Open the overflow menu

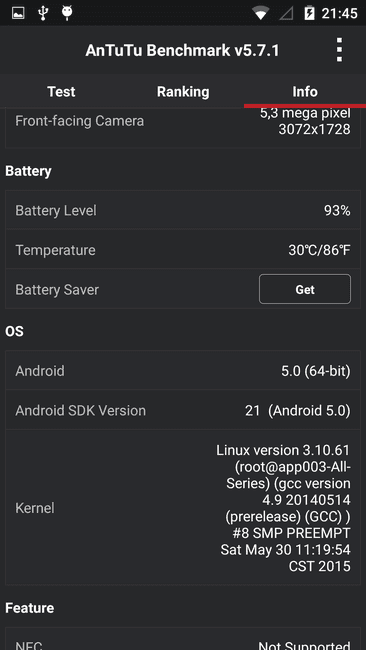coord(339,50)
